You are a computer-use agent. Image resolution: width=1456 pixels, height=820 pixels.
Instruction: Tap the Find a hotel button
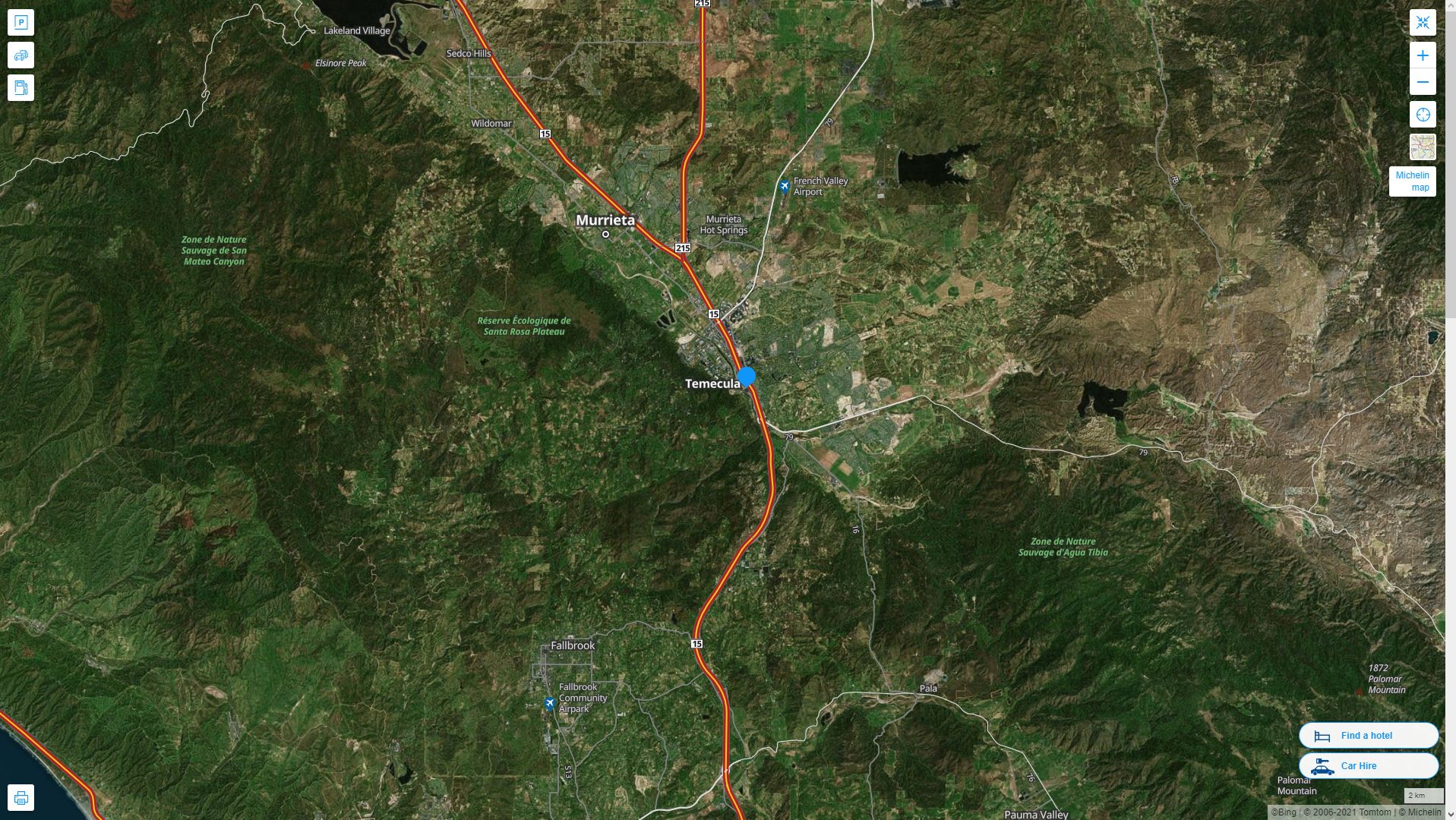point(1368,736)
